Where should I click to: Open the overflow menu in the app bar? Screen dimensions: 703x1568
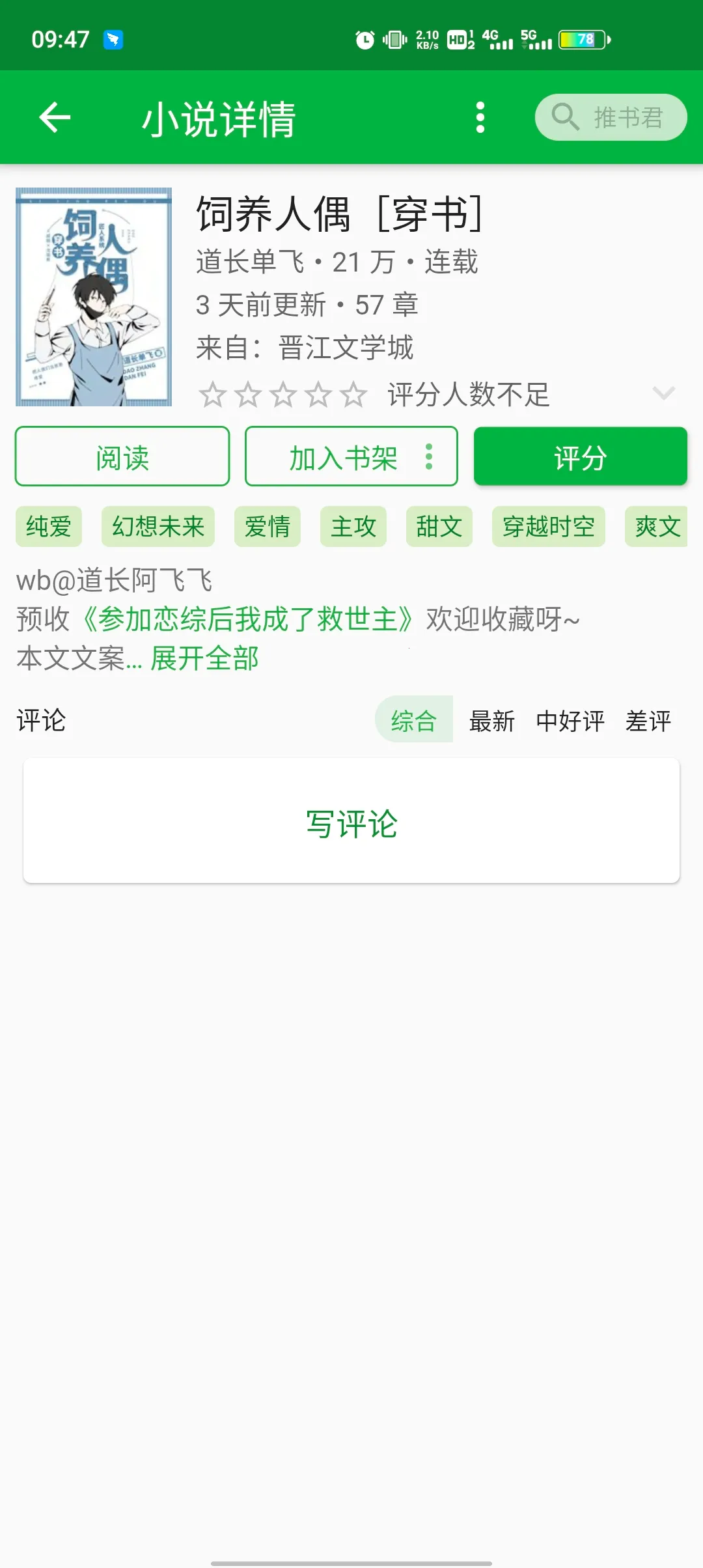pos(480,118)
